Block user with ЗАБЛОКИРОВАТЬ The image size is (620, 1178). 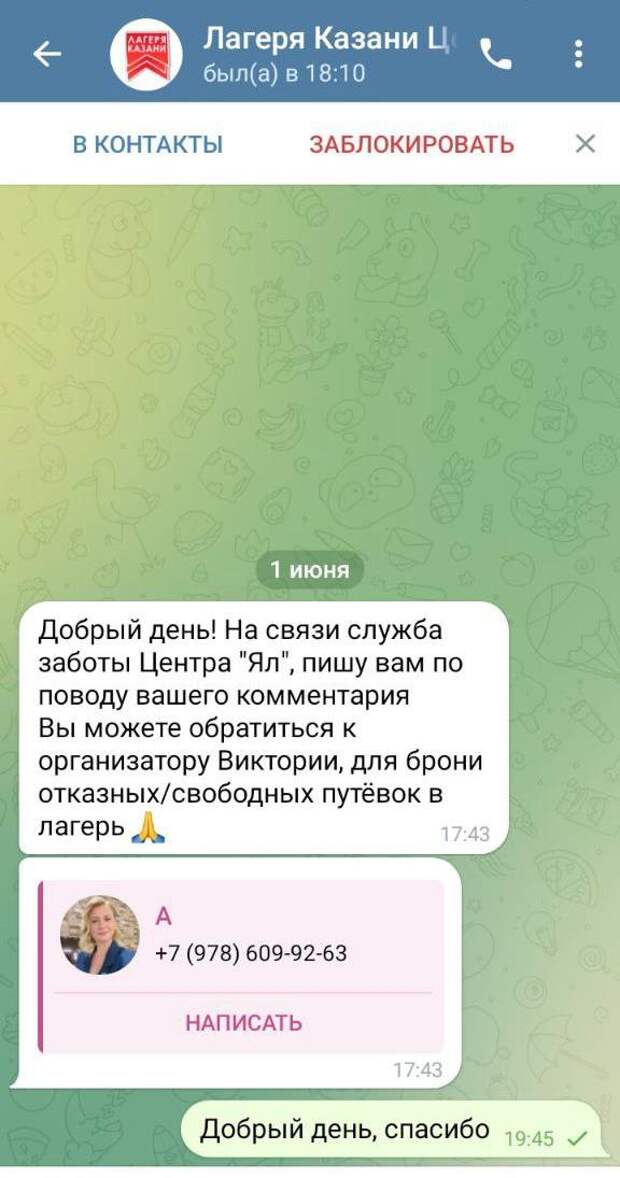pos(411,144)
